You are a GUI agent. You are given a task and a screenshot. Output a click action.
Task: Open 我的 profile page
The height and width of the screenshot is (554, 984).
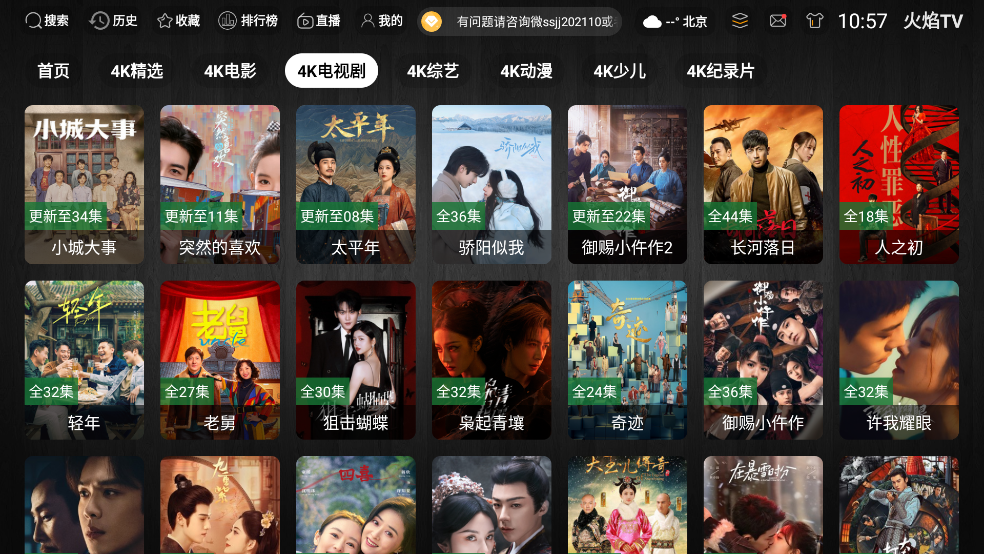pyautogui.click(x=381, y=21)
